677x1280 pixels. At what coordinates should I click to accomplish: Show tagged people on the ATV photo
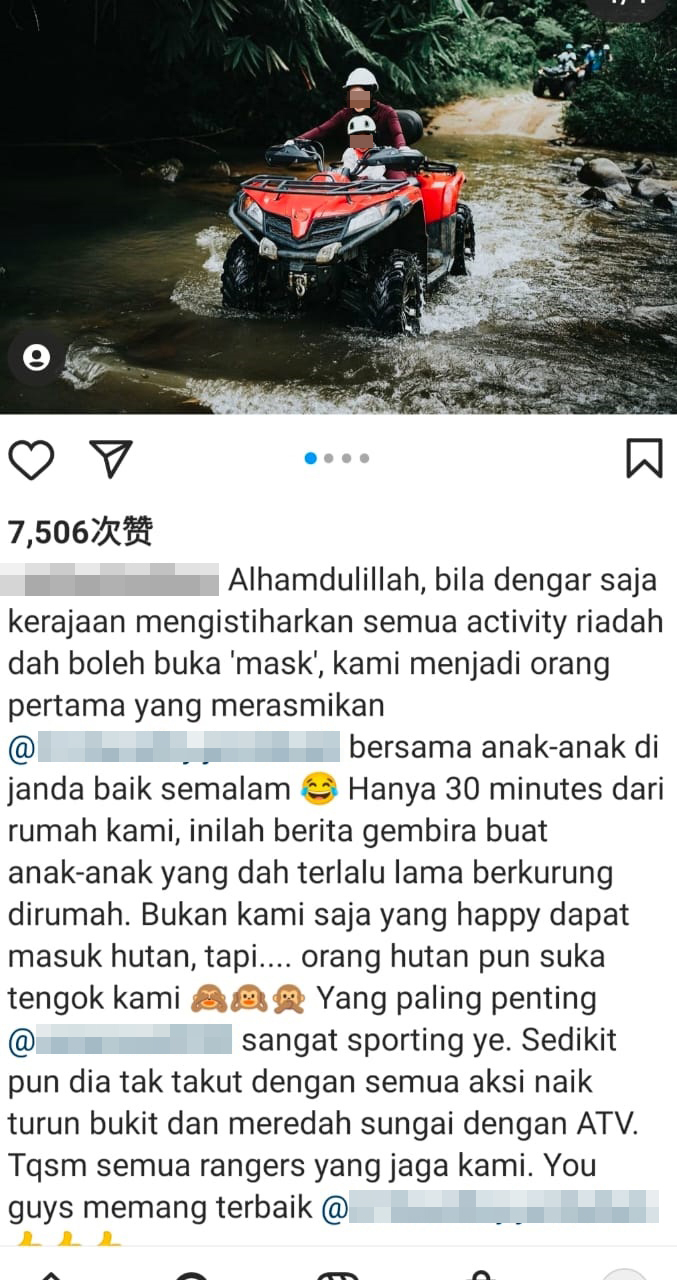[37, 358]
